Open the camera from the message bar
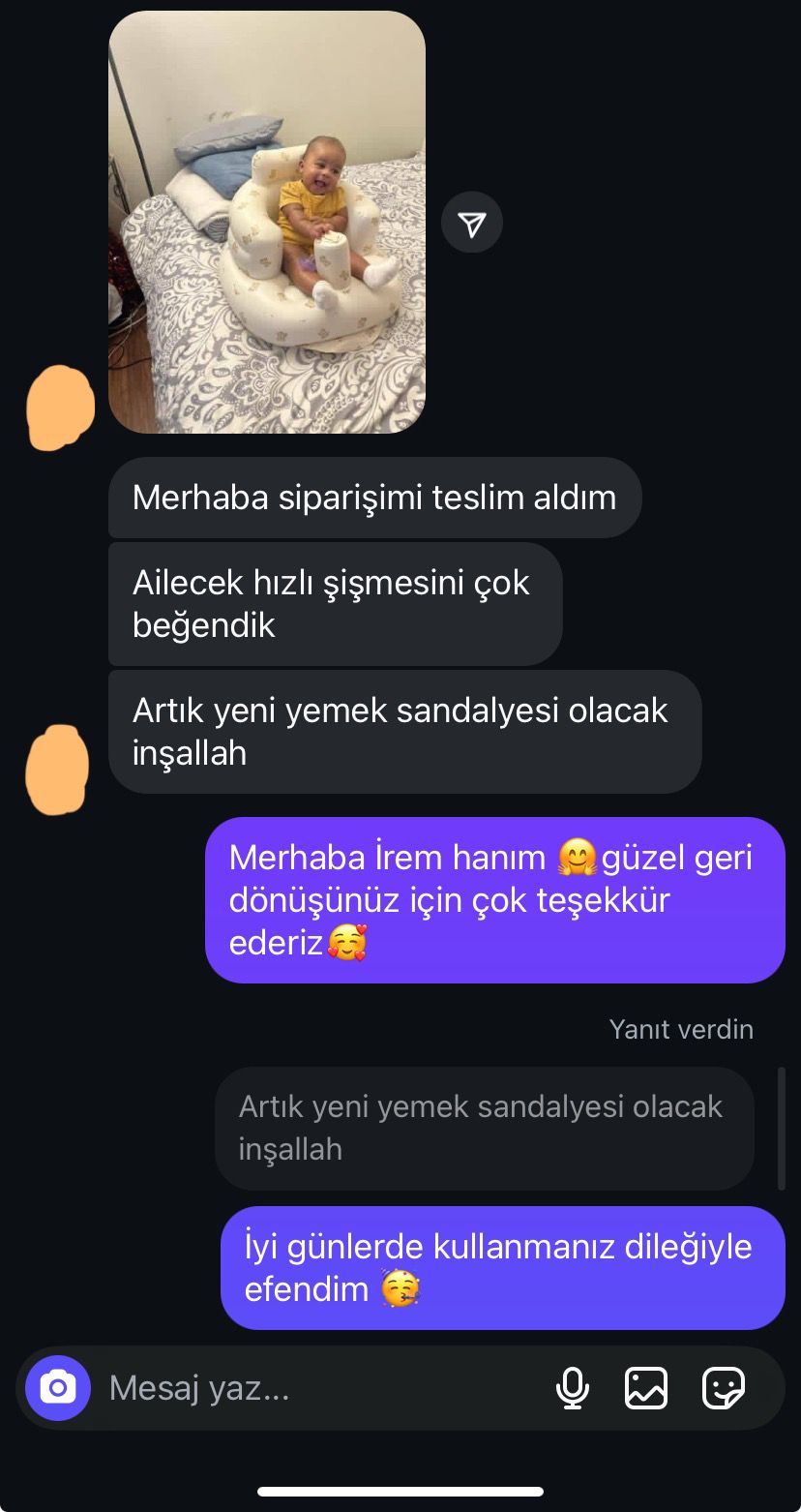This screenshot has width=801, height=1512. pos(58,1388)
